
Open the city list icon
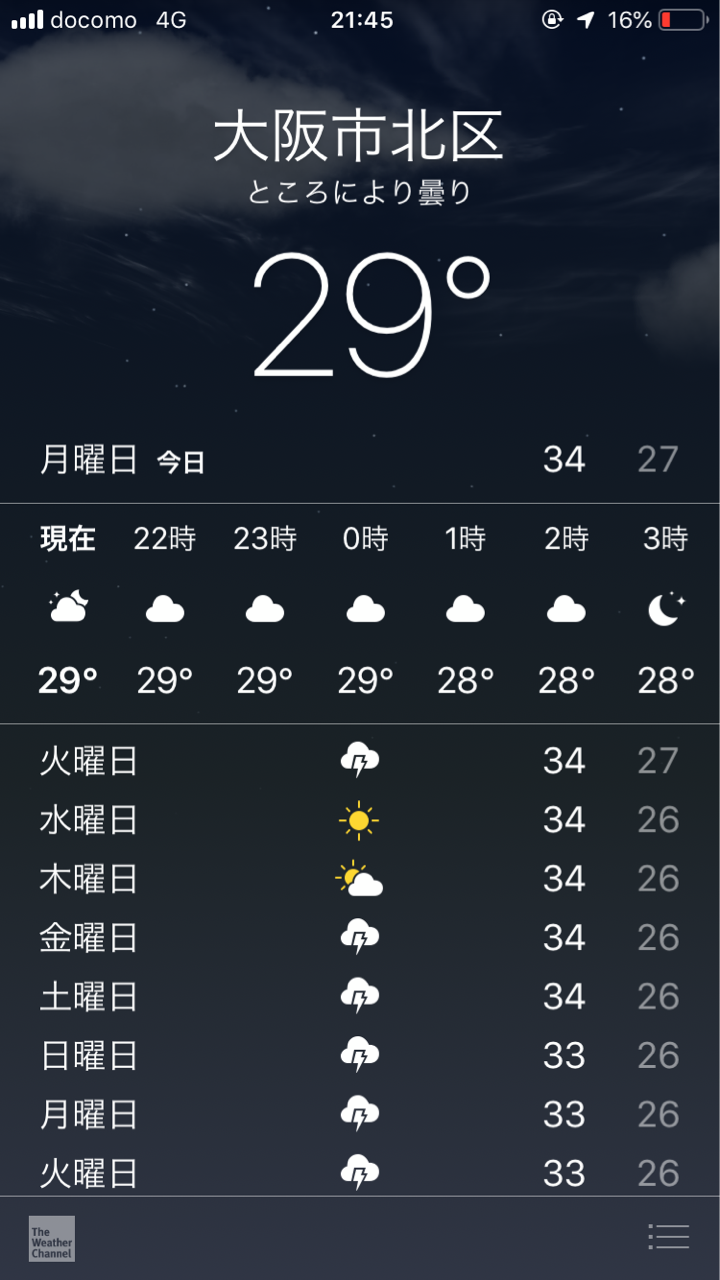tap(669, 1237)
